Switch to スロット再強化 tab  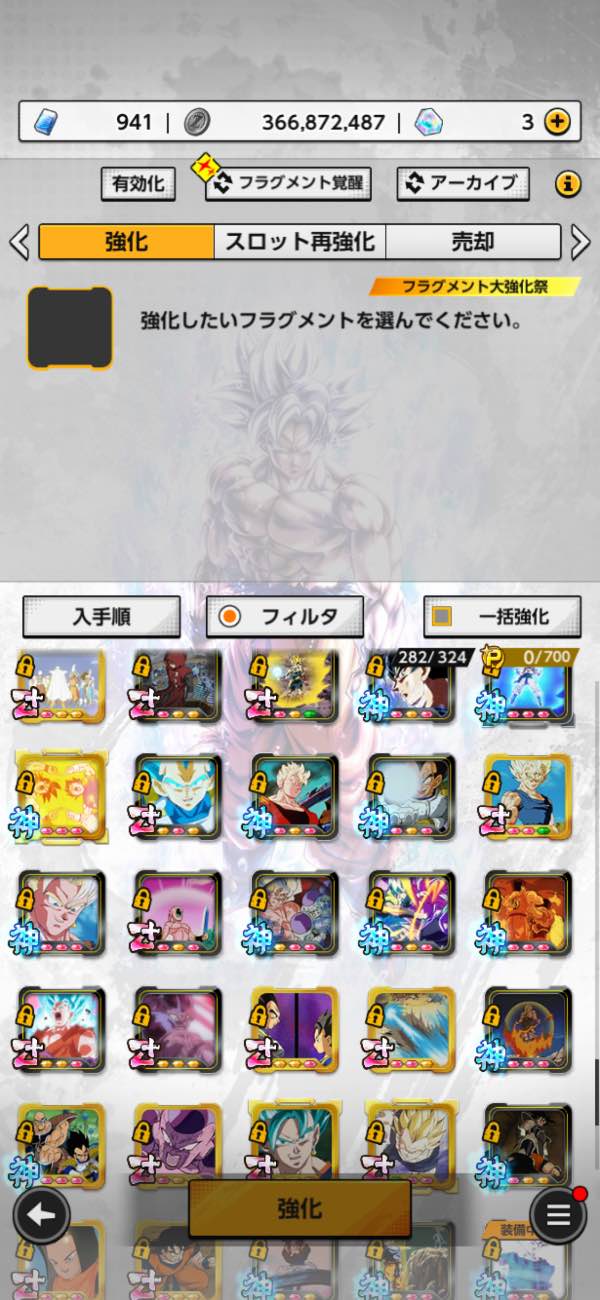point(299,241)
